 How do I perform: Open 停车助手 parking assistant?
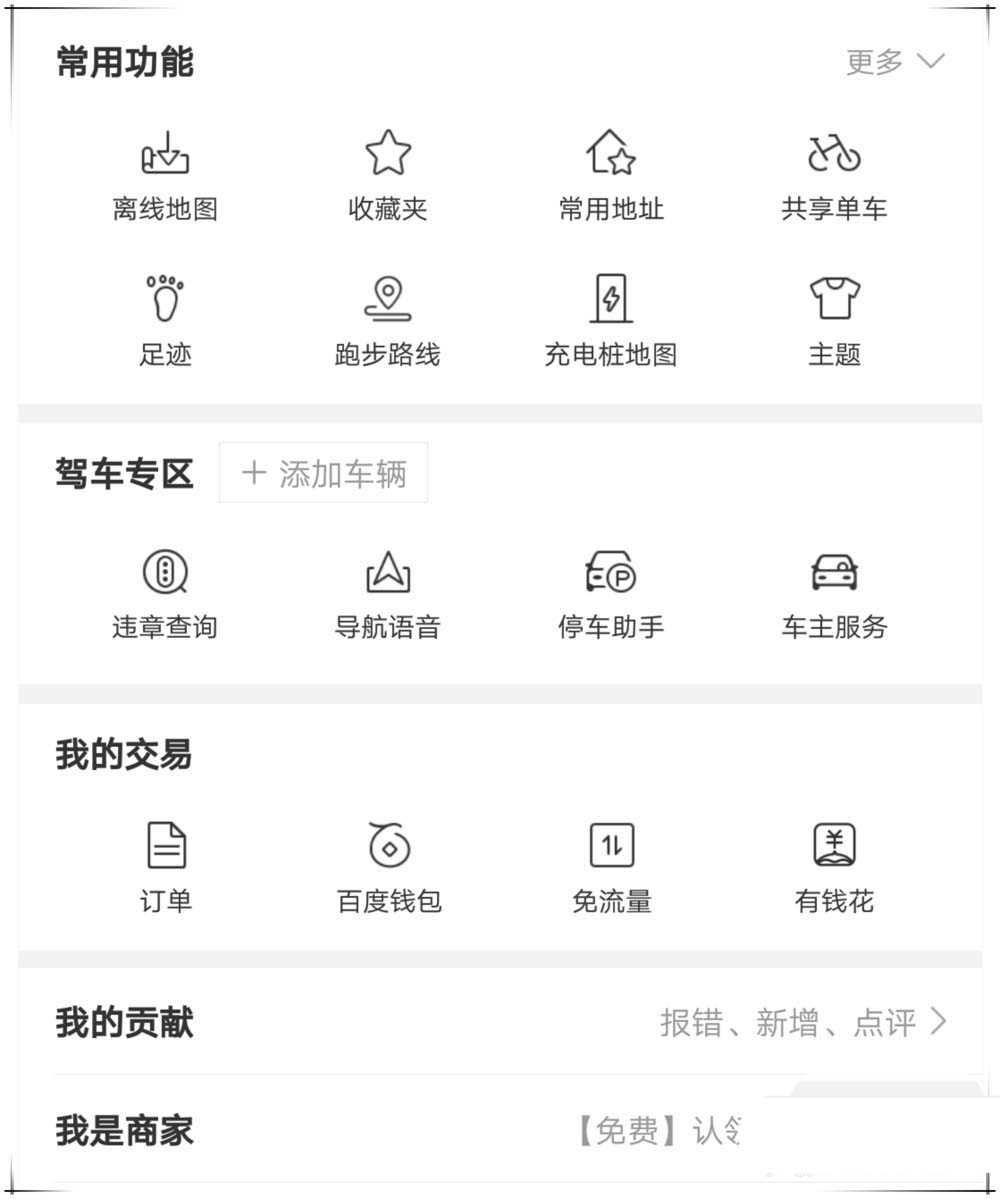(x=611, y=594)
